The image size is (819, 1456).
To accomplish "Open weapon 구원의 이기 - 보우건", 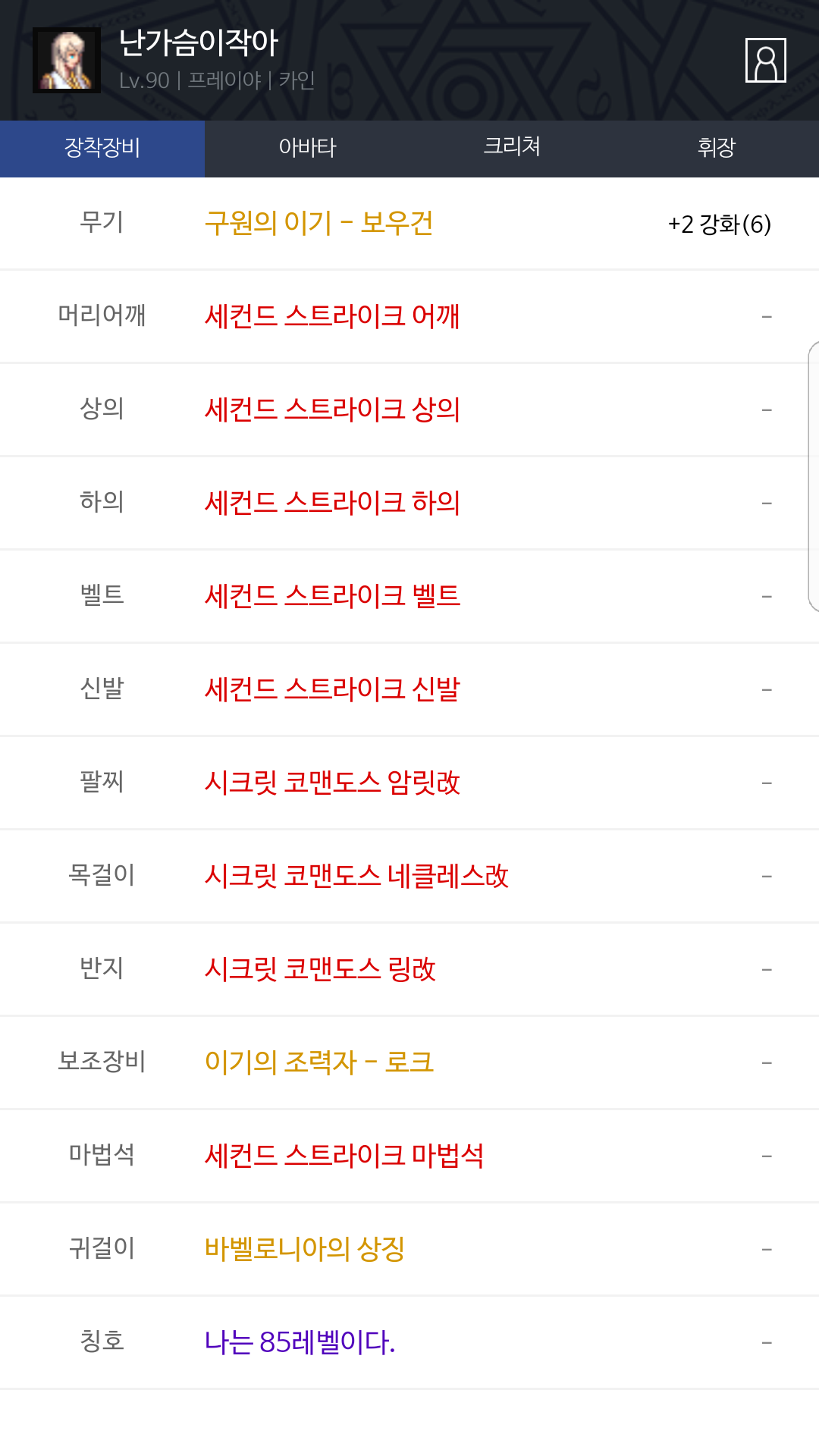I will coord(318,223).
